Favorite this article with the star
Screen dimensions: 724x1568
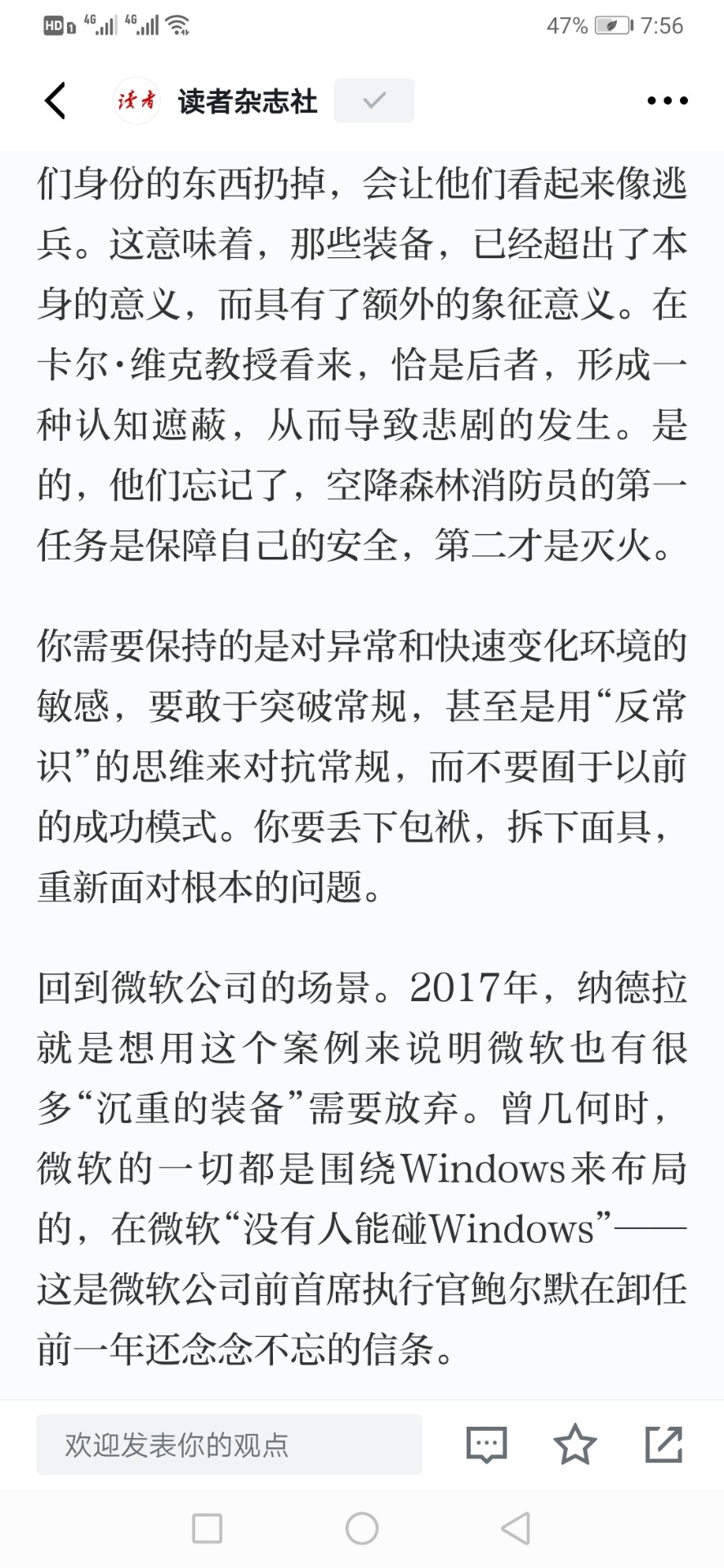coord(575,1444)
